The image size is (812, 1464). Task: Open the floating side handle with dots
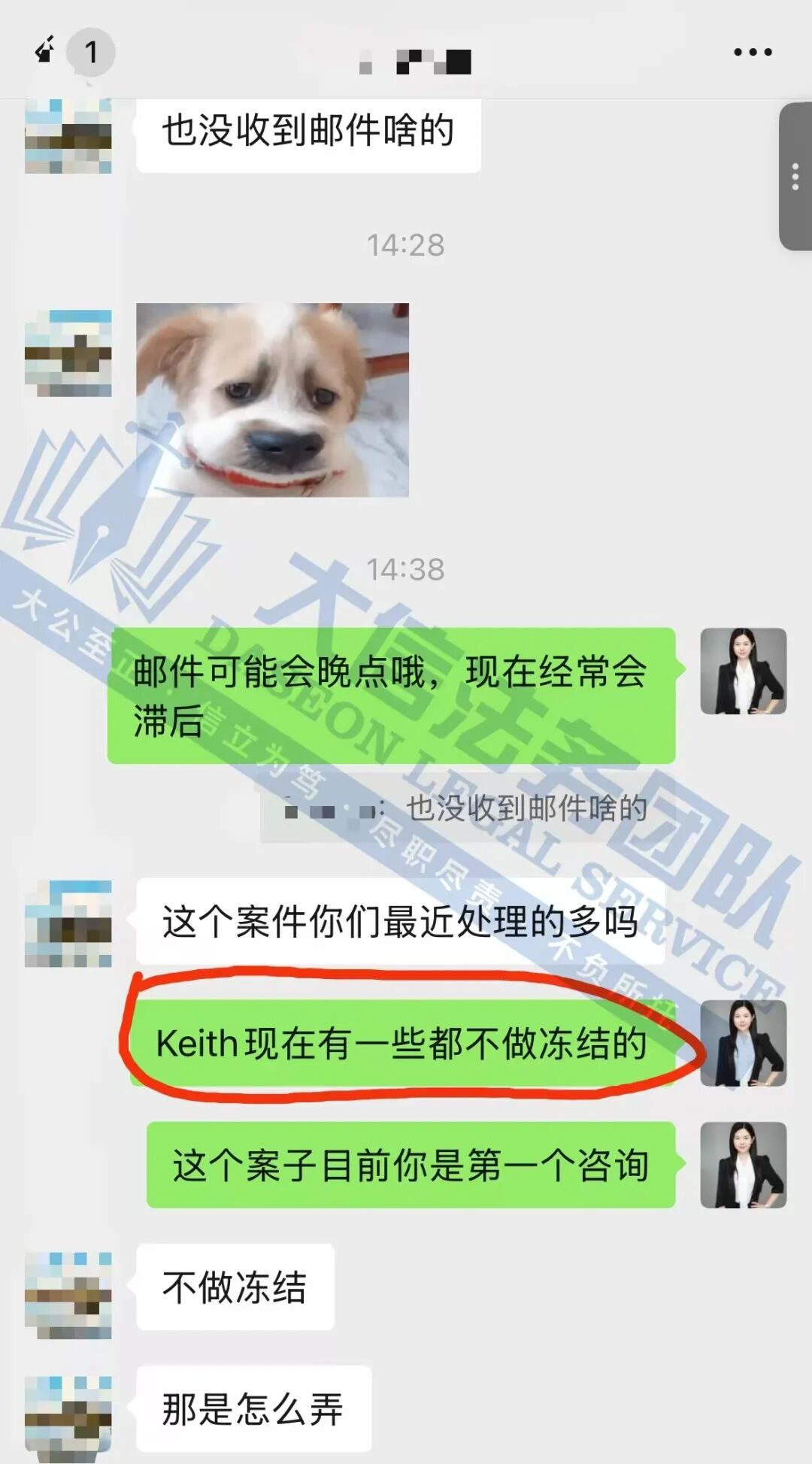[x=795, y=177]
